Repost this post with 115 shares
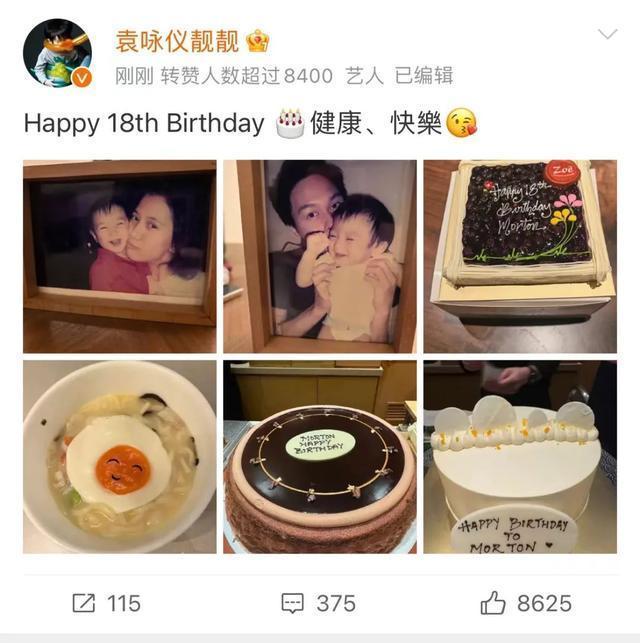The height and width of the screenshot is (643, 640). tap(106, 603)
